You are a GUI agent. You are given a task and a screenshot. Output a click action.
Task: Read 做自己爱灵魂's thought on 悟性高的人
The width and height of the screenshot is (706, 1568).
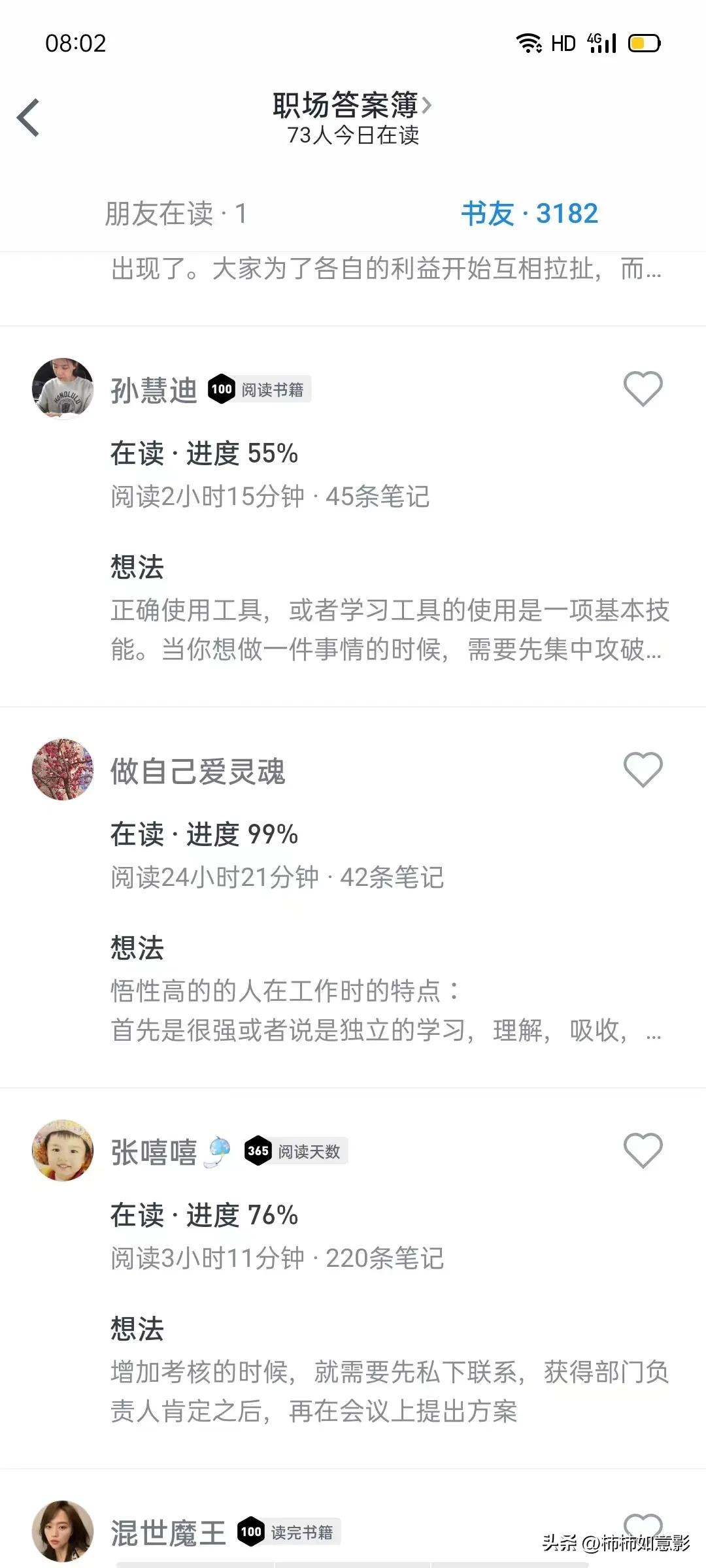(386, 1011)
